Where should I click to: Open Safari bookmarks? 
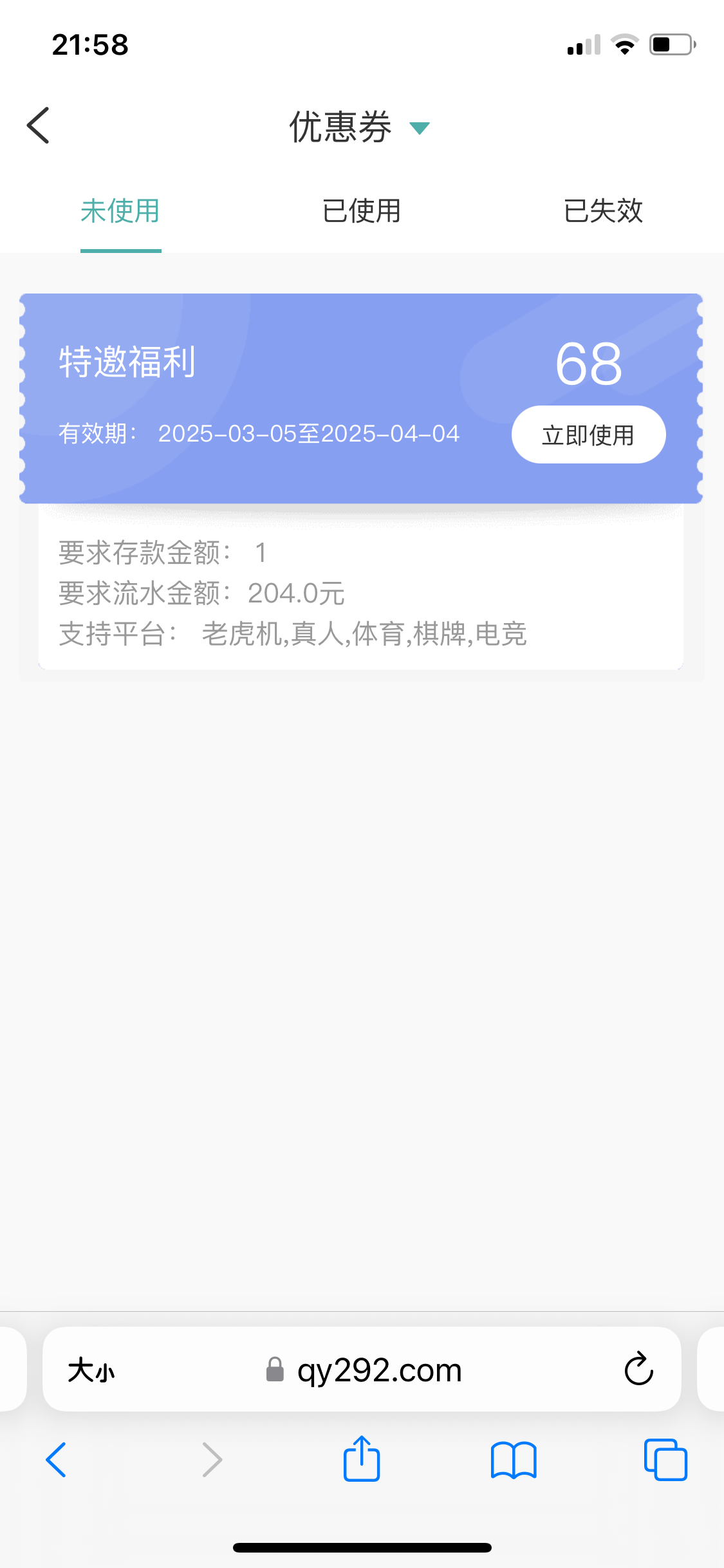(513, 1459)
